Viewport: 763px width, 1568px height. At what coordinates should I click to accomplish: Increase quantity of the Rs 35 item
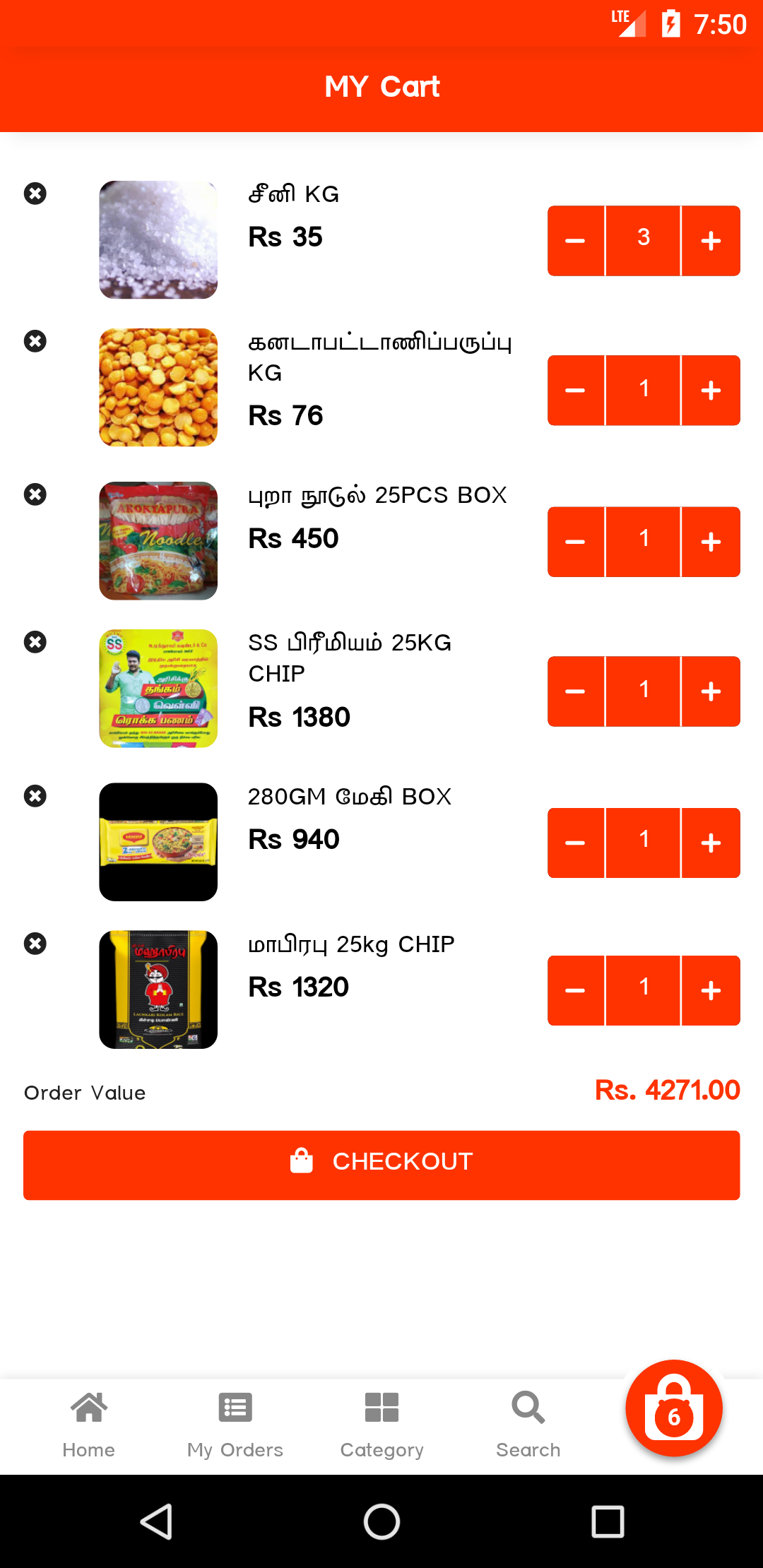[711, 241]
